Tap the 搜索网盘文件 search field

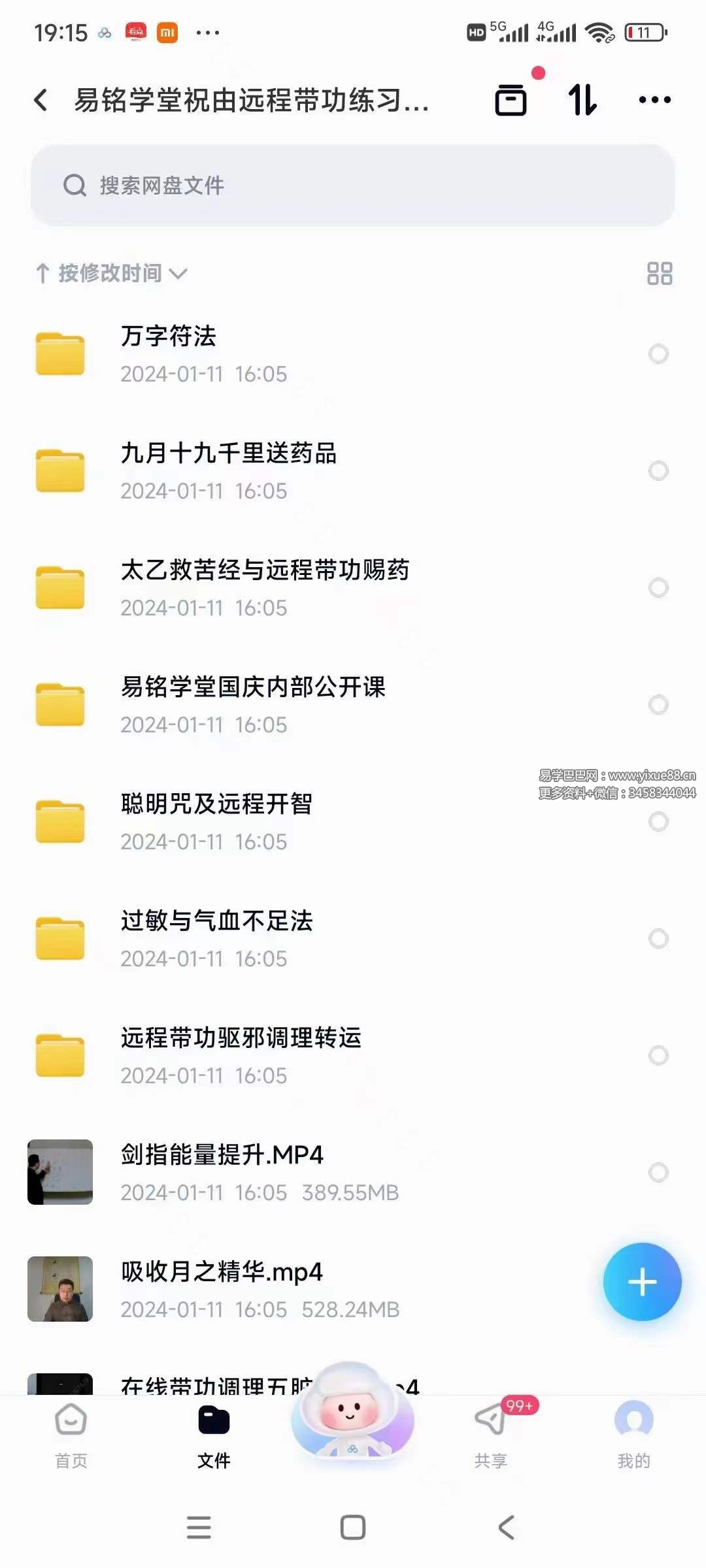click(352, 185)
